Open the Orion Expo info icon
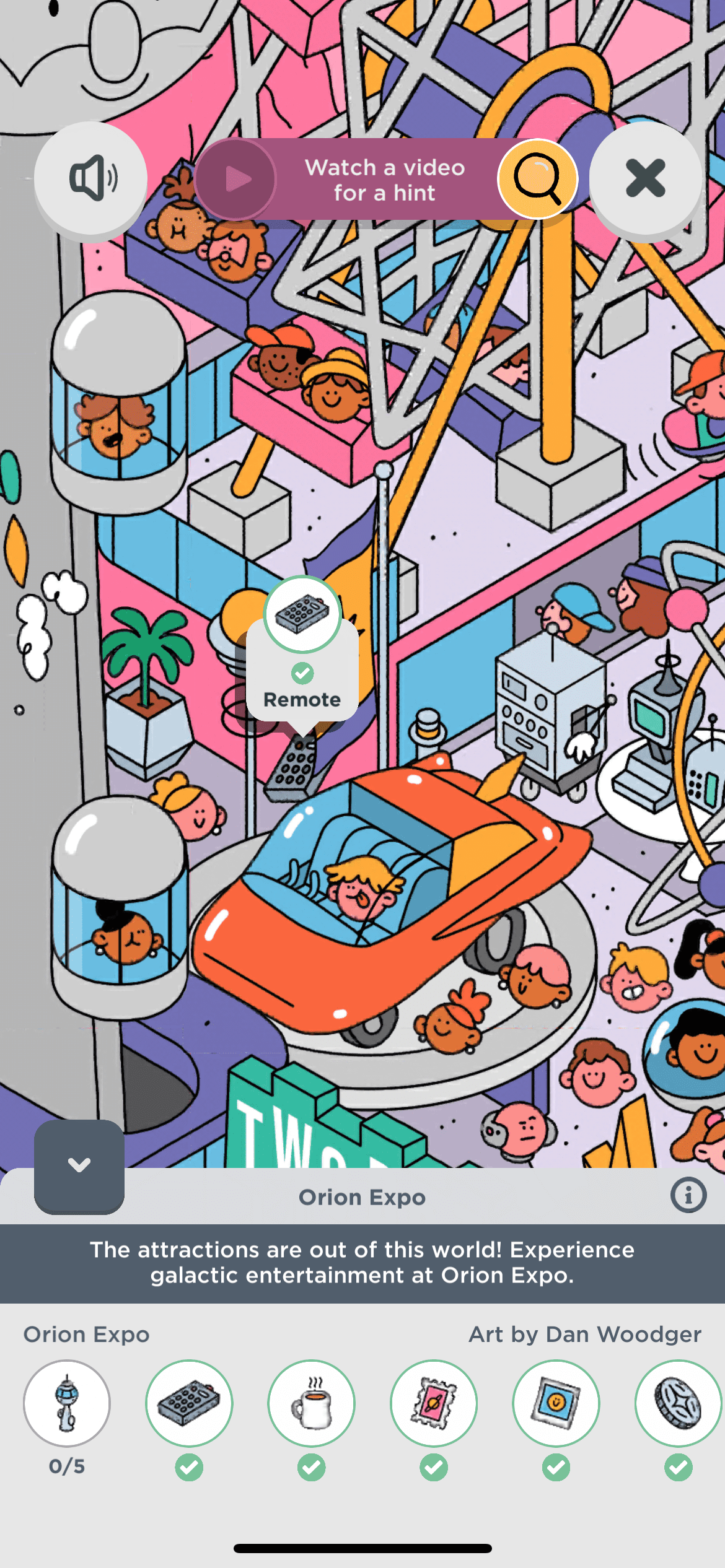 pyautogui.click(x=688, y=1195)
